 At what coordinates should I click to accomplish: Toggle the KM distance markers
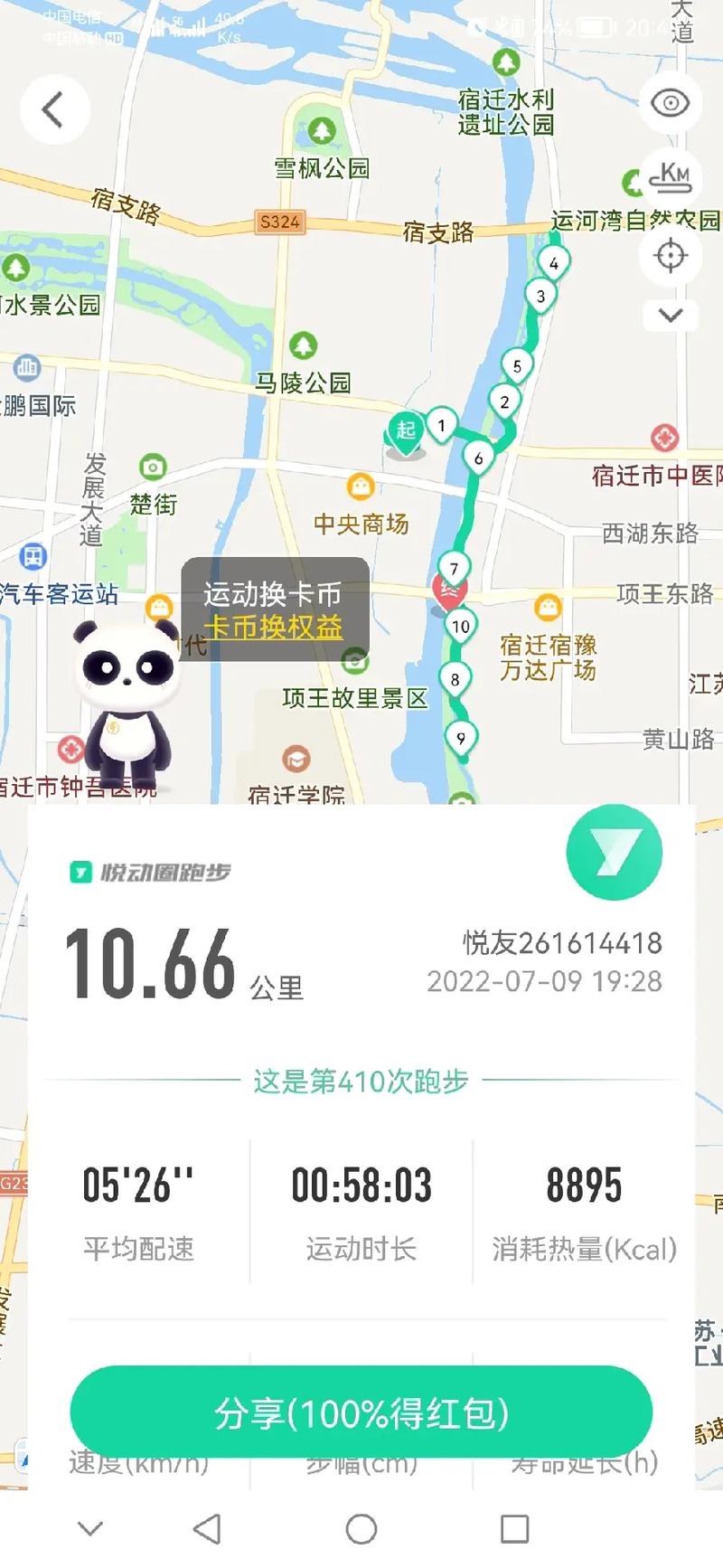click(671, 178)
